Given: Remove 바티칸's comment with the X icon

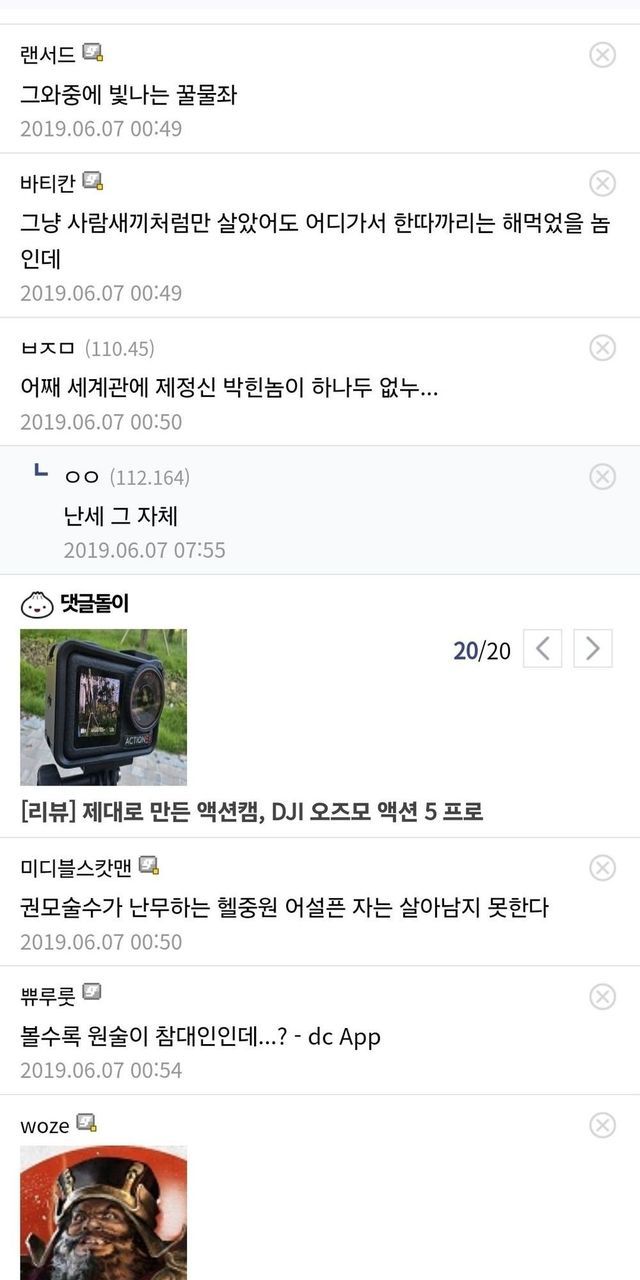Looking at the screenshot, I should point(602,183).
